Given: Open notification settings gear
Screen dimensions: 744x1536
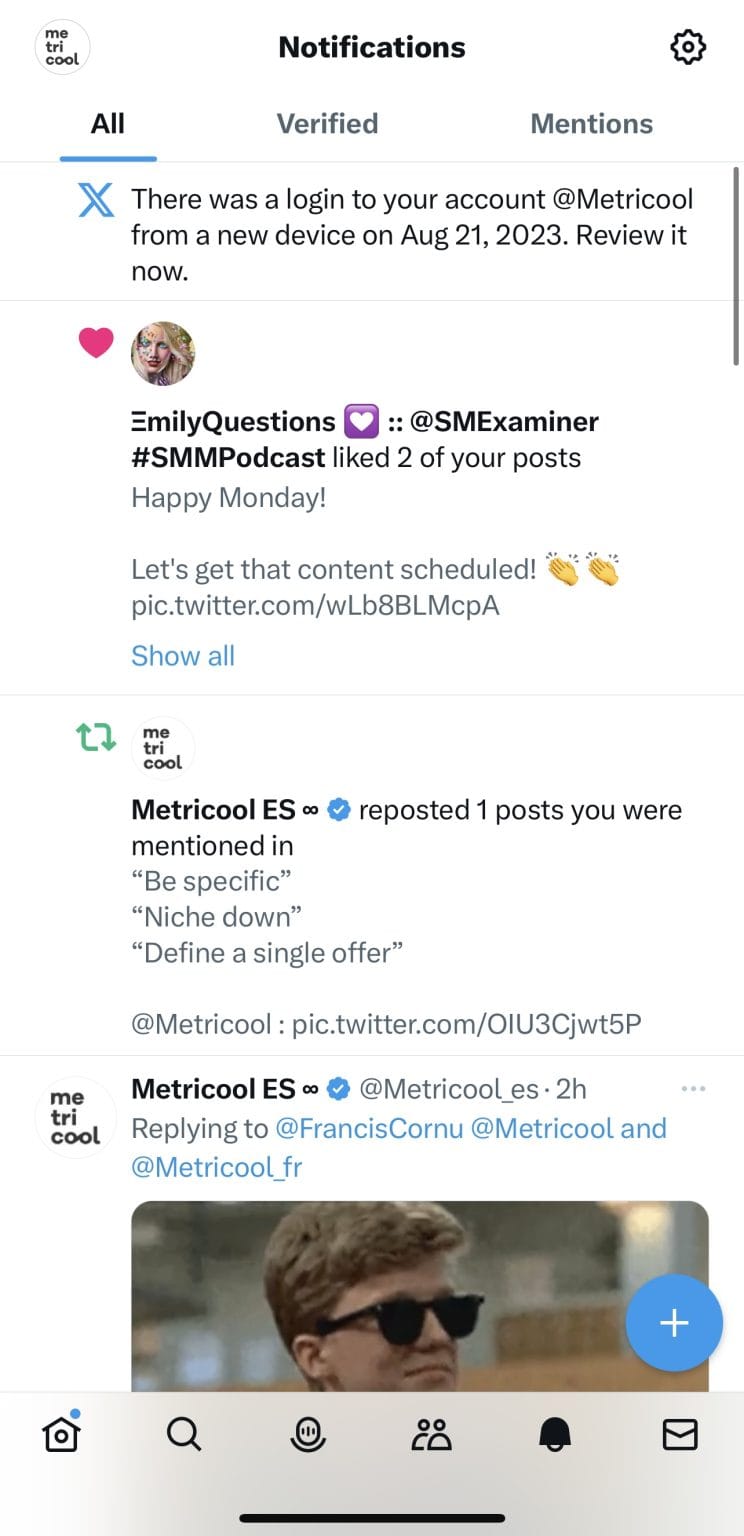Looking at the screenshot, I should (x=687, y=47).
